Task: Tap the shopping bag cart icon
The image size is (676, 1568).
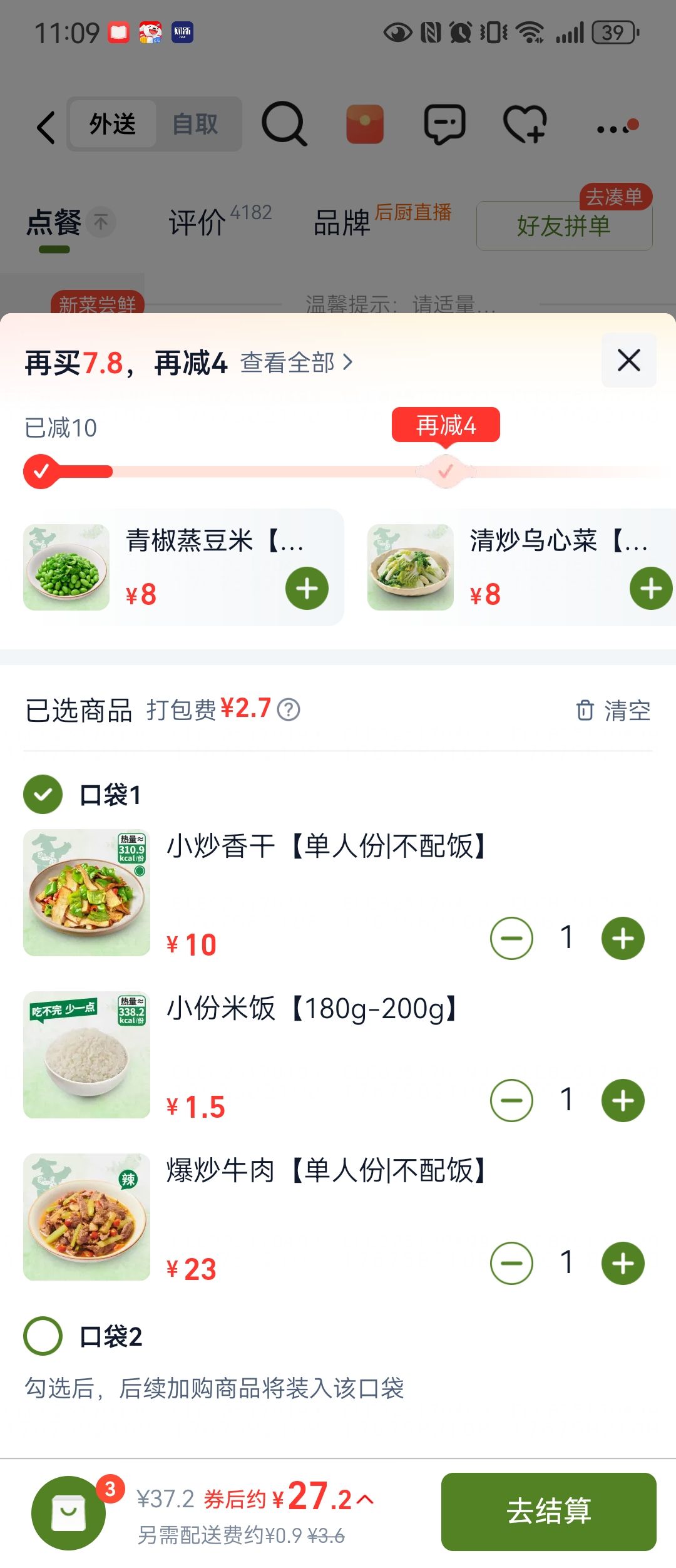Action: coord(69,1513)
